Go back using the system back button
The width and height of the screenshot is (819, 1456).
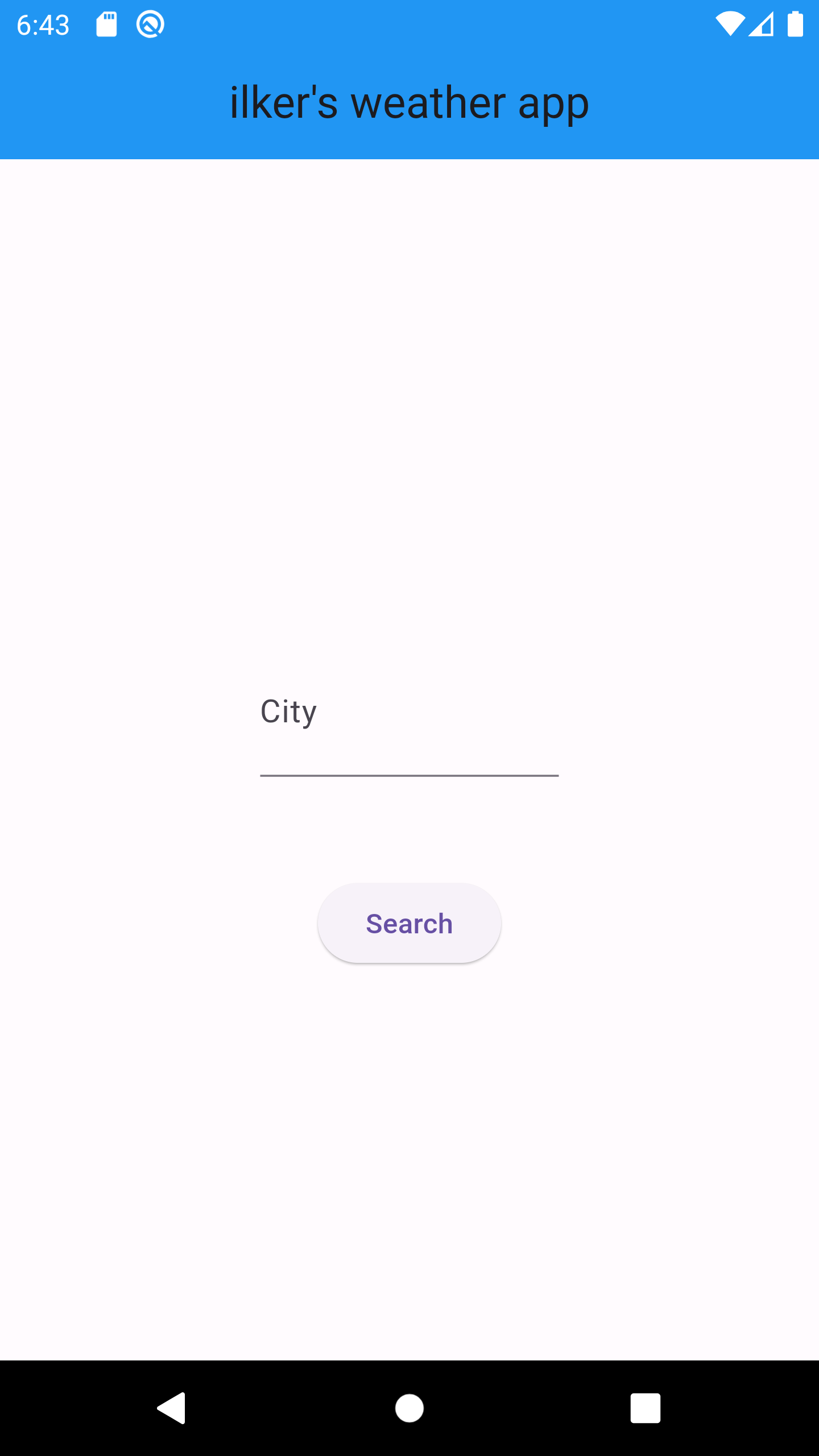pyautogui.click(x=172, y=1408)
